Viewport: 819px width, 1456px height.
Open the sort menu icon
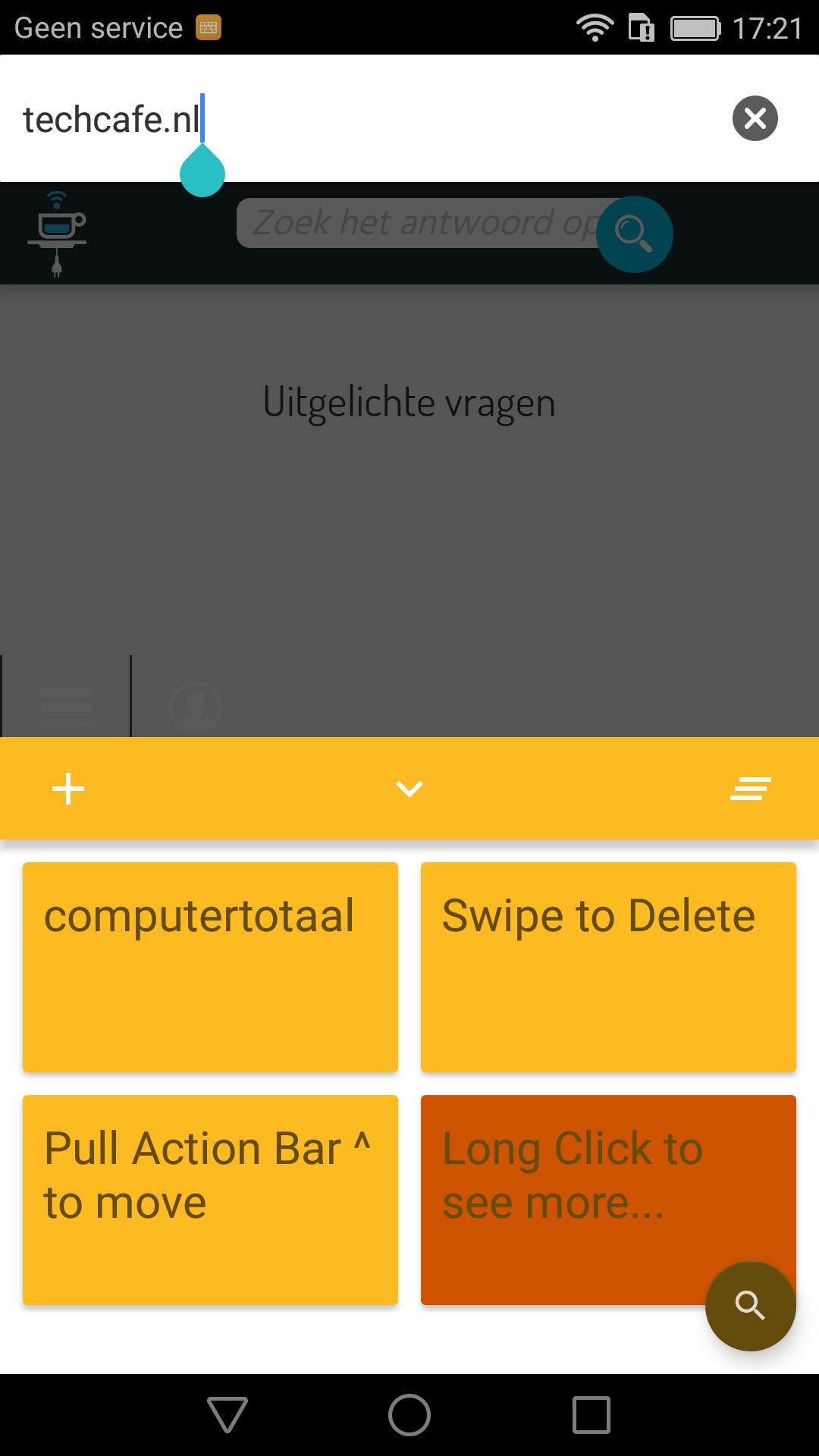click(x=750, y=789)
